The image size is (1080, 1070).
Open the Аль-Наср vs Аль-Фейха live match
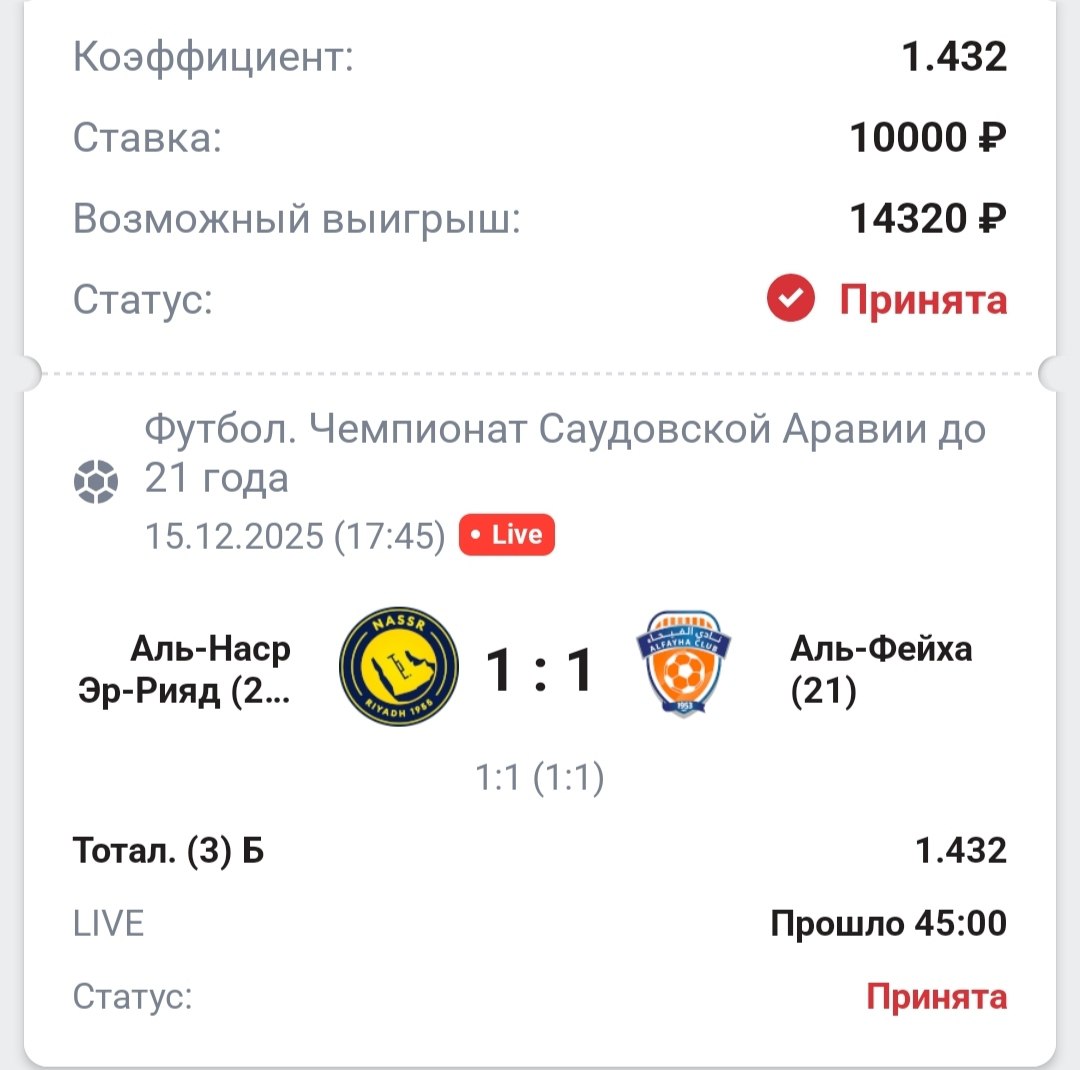coord(539,670)
